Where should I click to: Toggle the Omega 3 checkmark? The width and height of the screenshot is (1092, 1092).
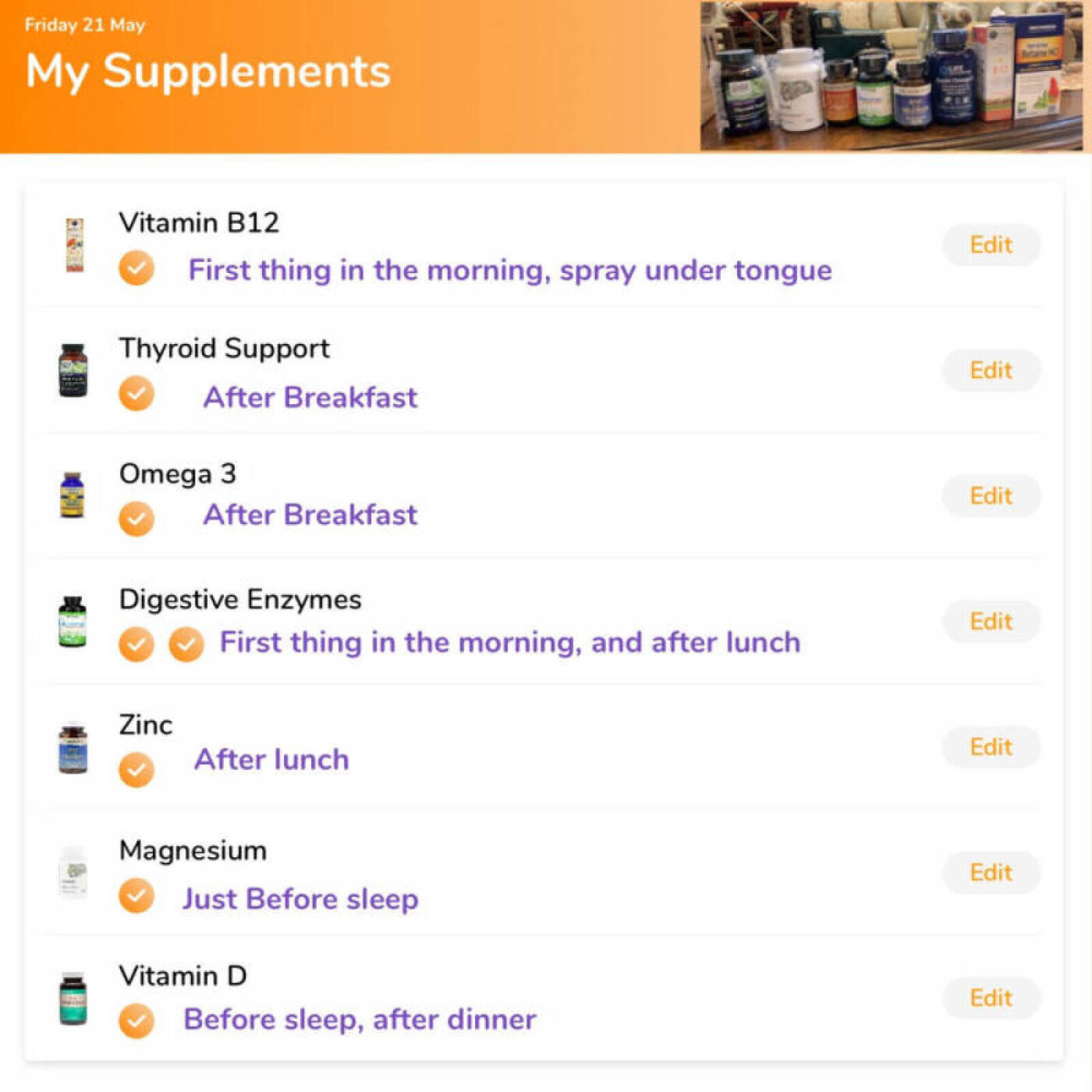pyautogui.click(x=136, y=519)
